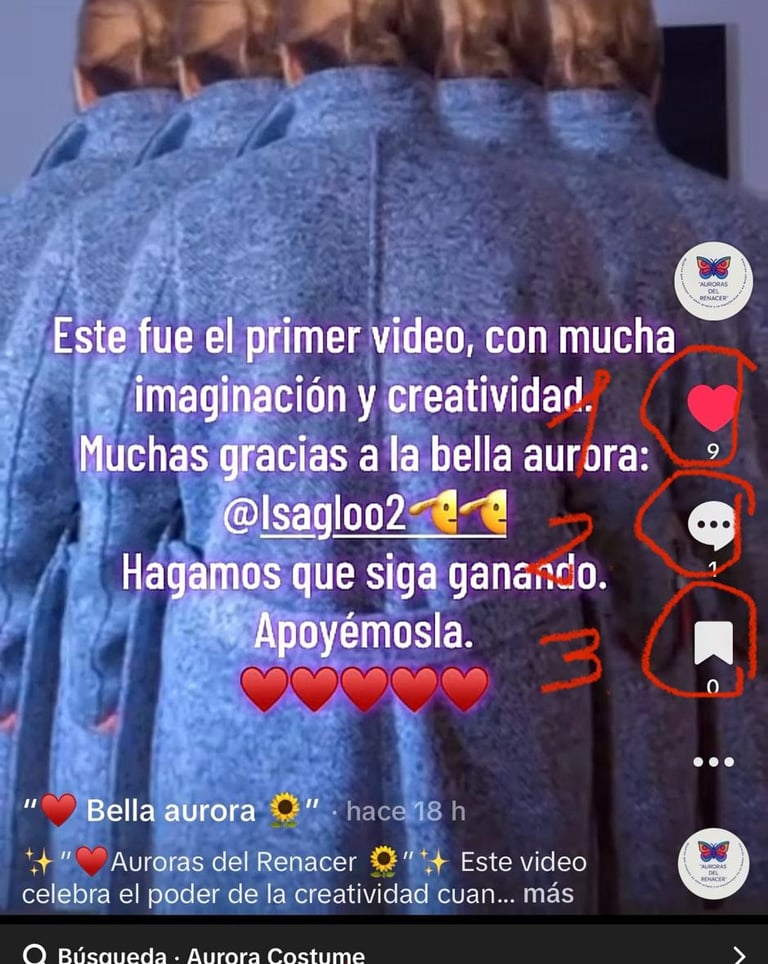Open the sound disc for this video
Screen dimensions: 768x964
(x=713, y=864)
